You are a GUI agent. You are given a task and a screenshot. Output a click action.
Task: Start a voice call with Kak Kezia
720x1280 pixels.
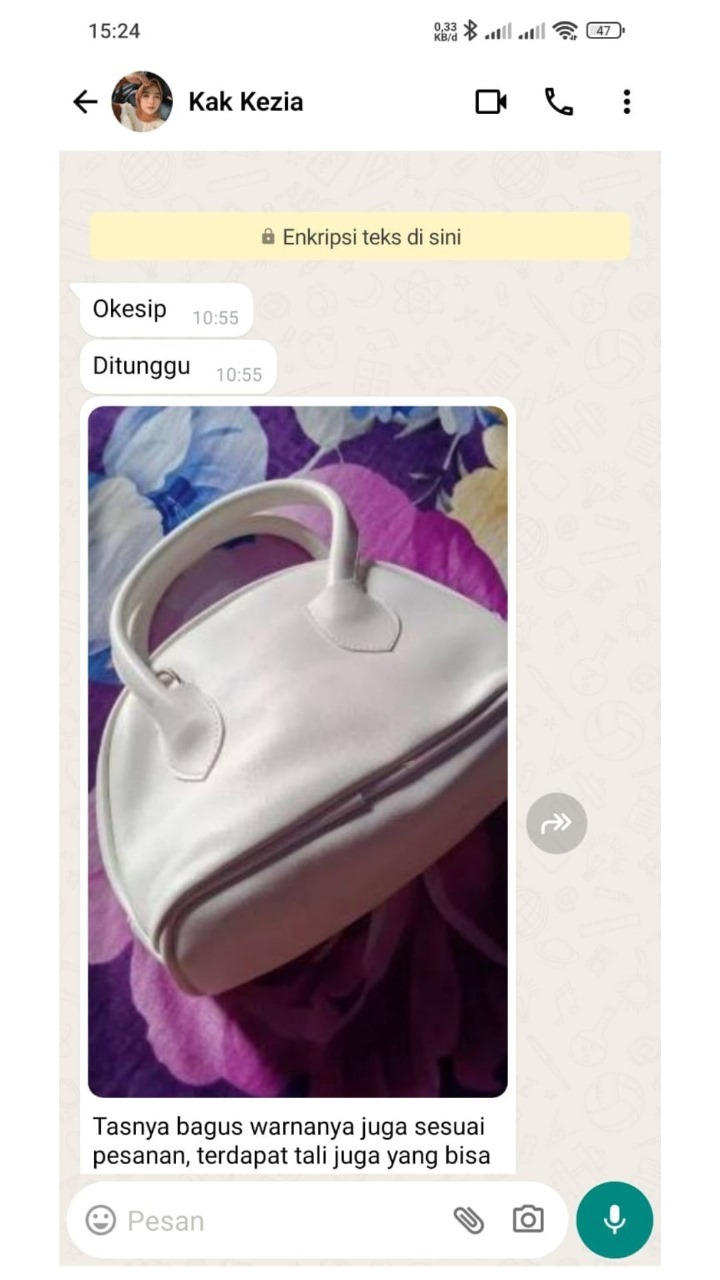tap(558, 102)
